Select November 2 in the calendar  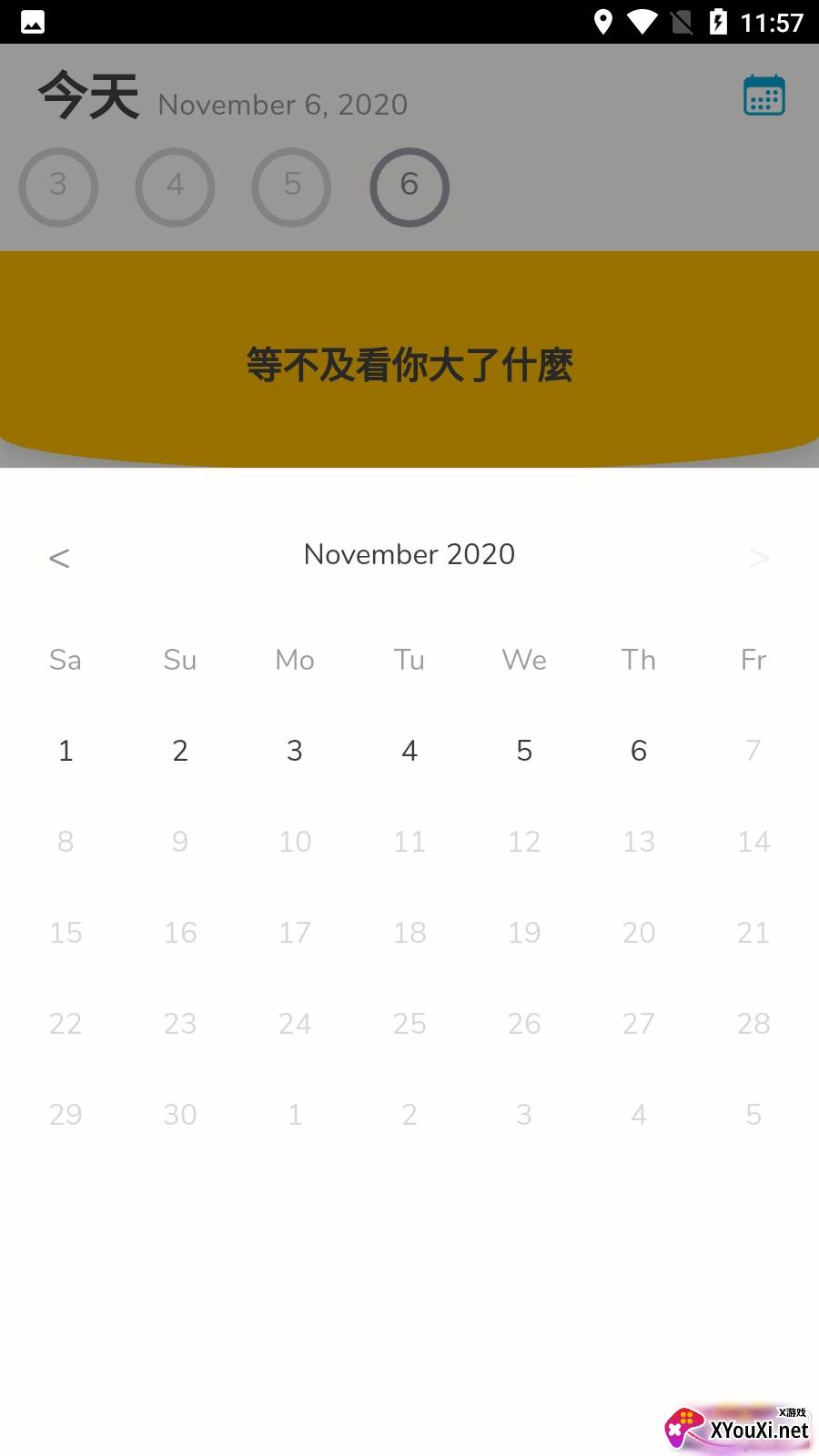(x=180, y=751)
